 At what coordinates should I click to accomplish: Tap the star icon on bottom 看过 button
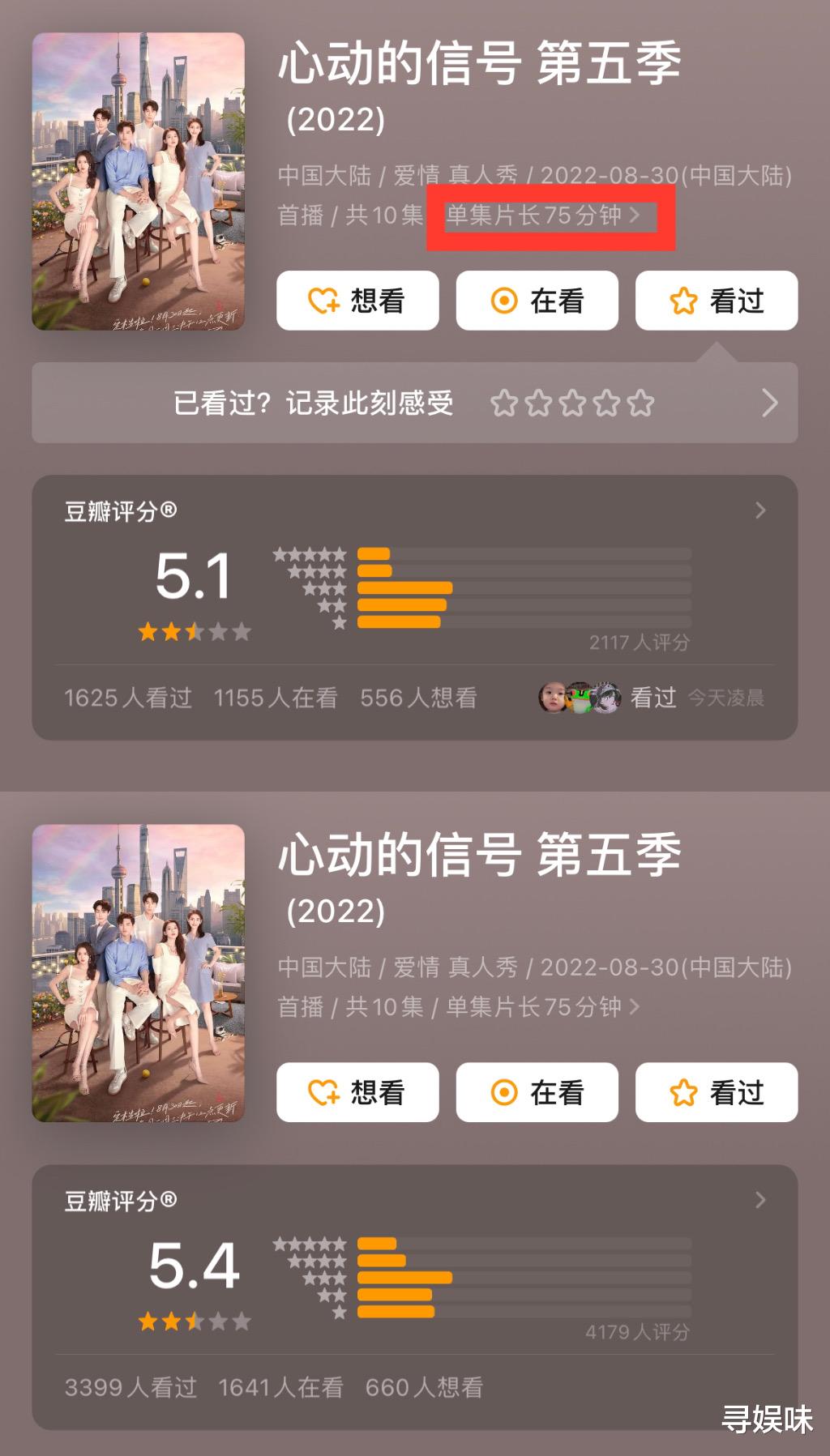click(x=685, y=1092)
